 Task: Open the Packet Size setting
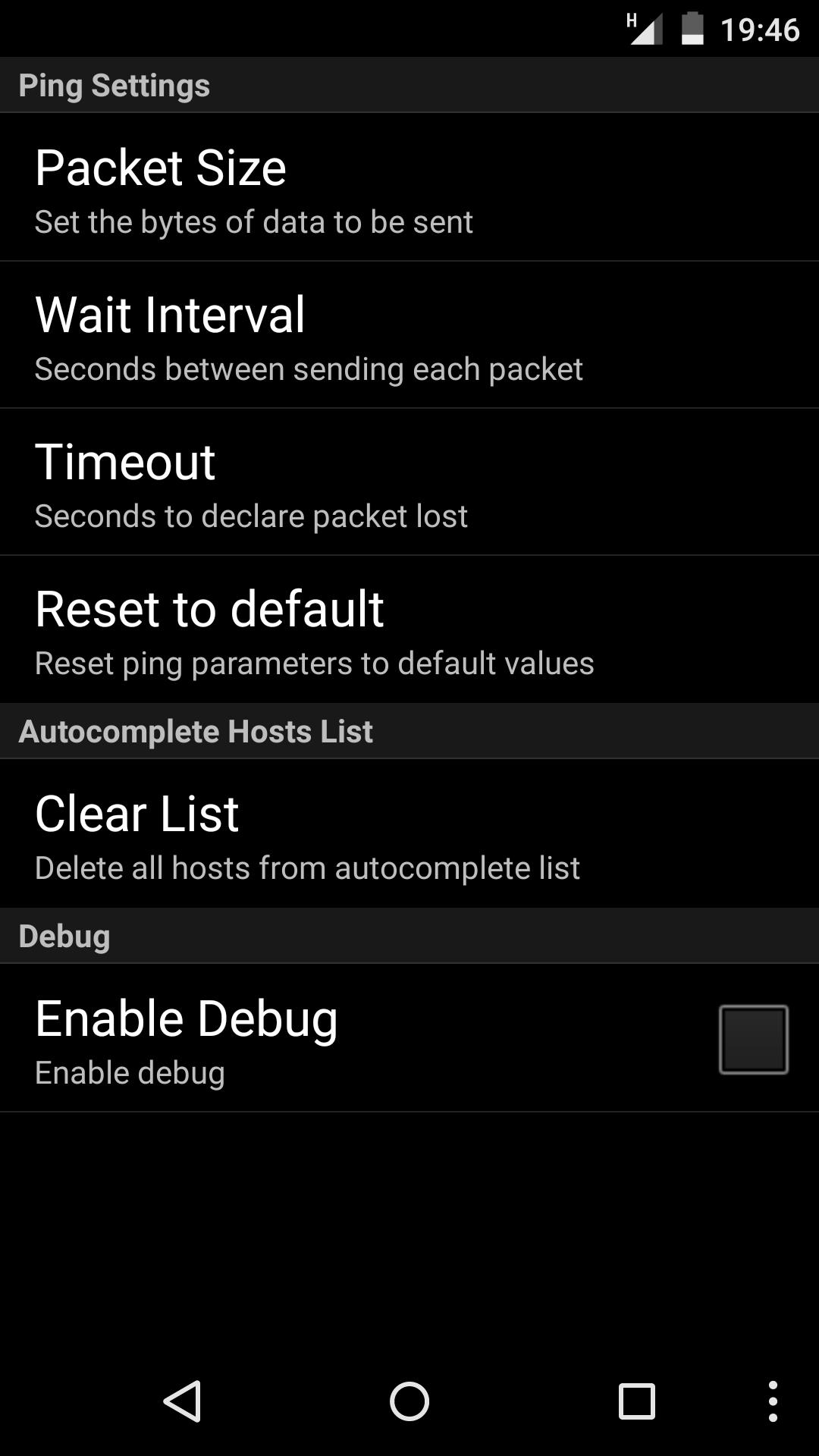pyautogui.click(x=409, y=187)
